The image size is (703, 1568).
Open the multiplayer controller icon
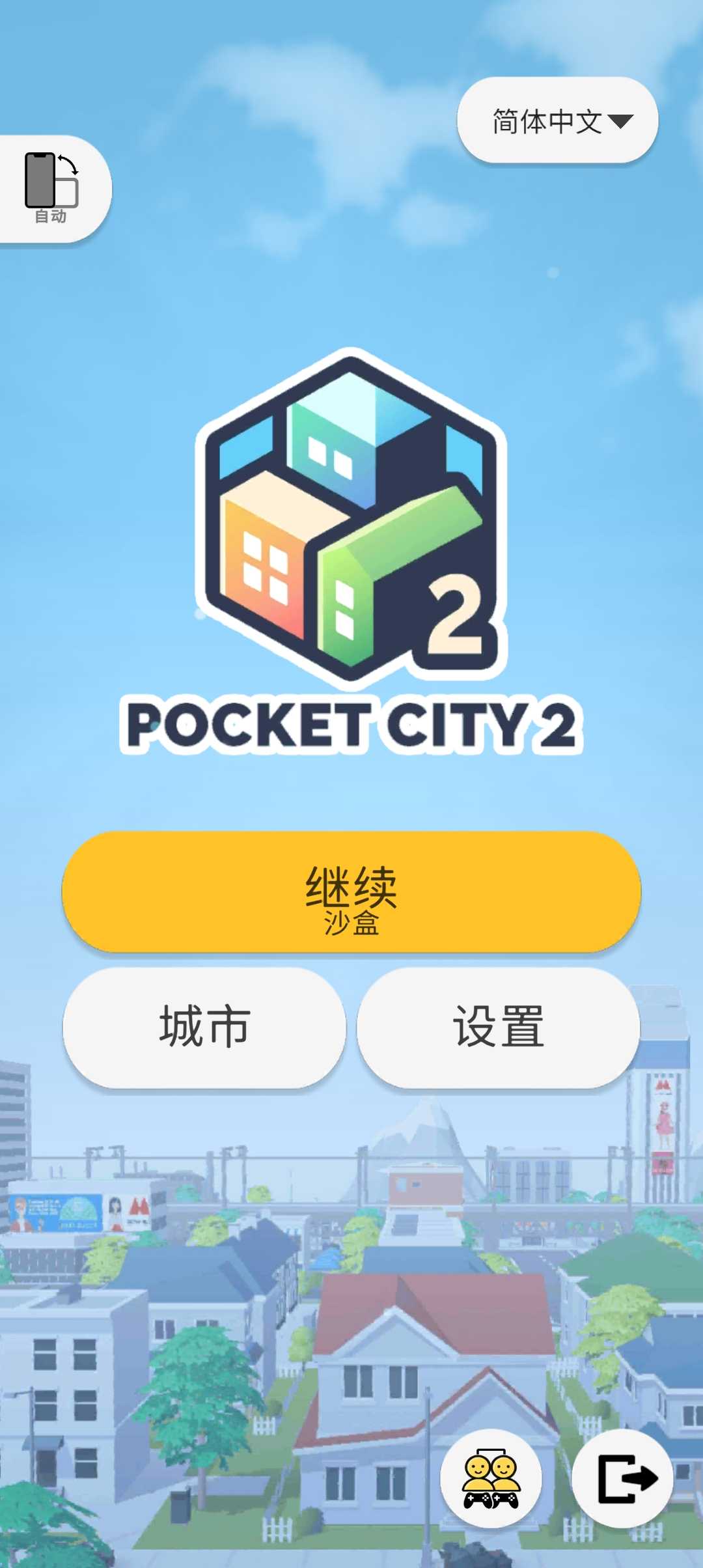tap(491, 1478)
